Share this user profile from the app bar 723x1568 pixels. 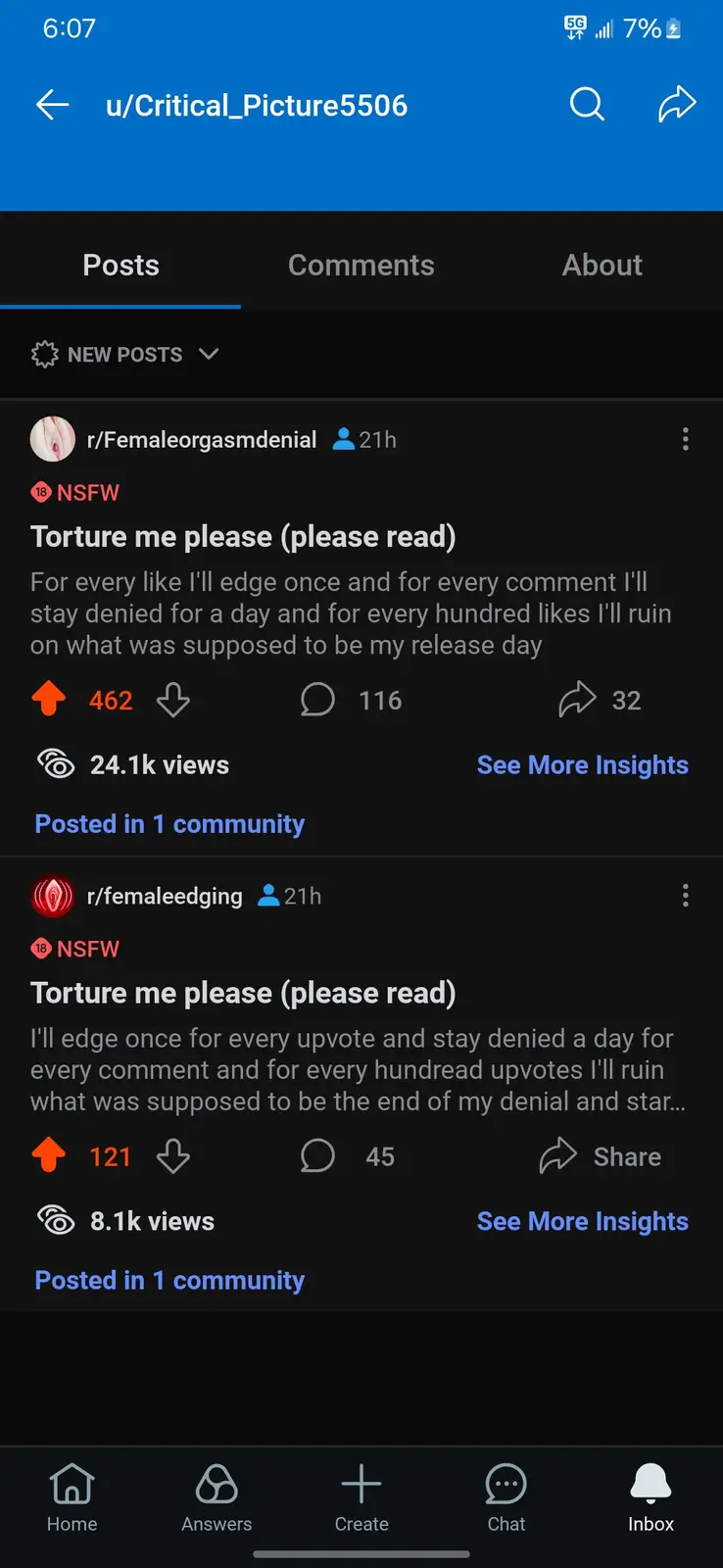[677, 104]
